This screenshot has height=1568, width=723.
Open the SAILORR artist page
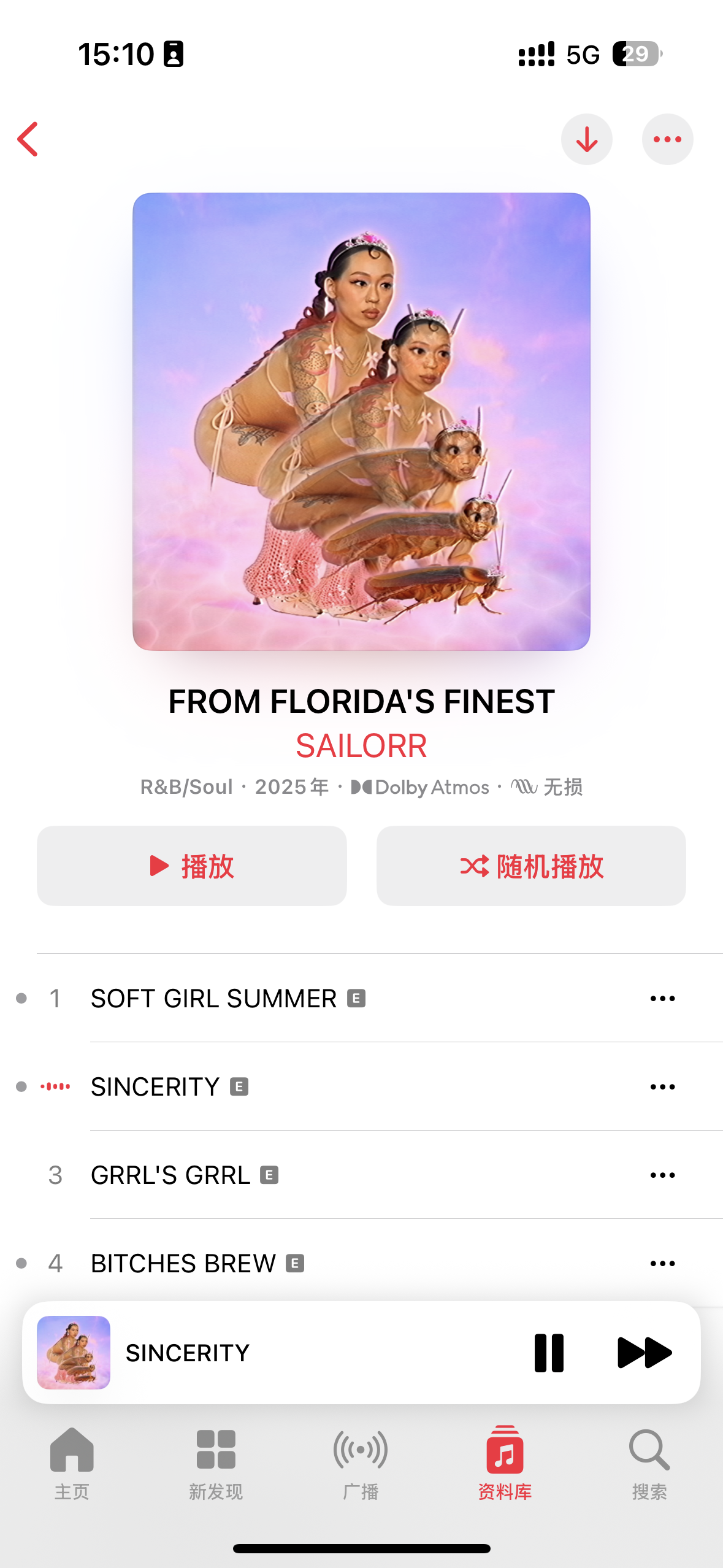pos(361,745)
